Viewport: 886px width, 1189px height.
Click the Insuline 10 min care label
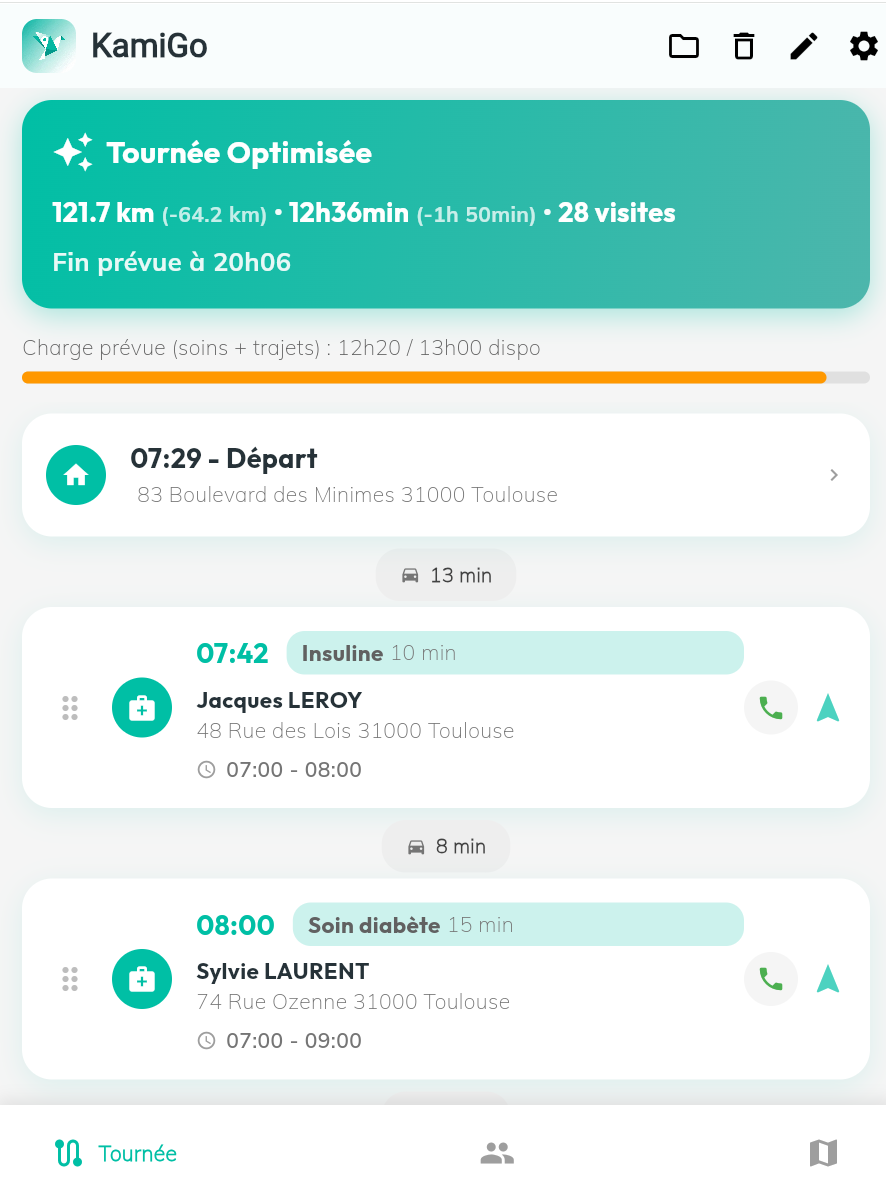tap(516, 652)
